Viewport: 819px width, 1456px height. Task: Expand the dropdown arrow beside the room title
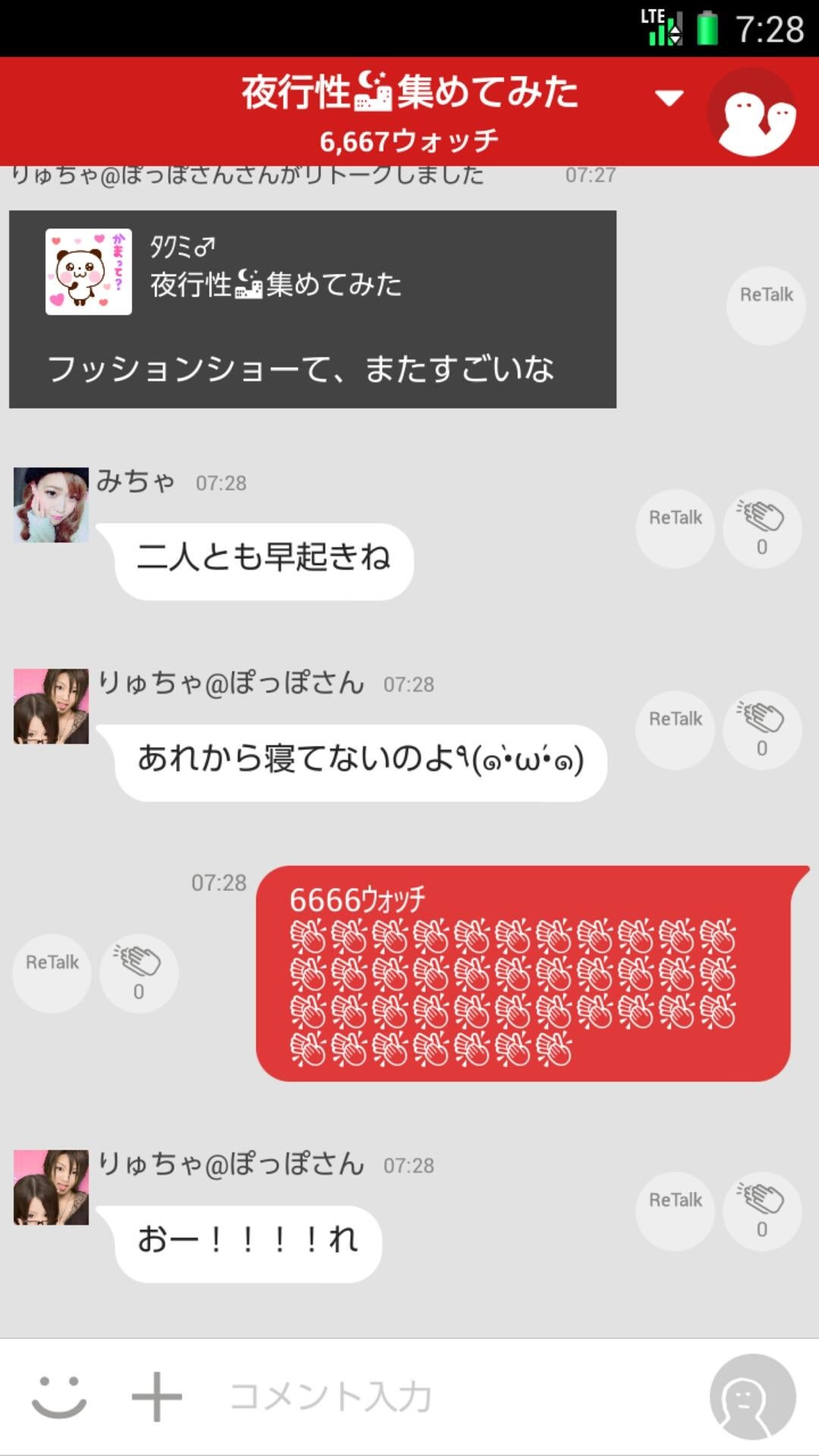pos(669,99)
